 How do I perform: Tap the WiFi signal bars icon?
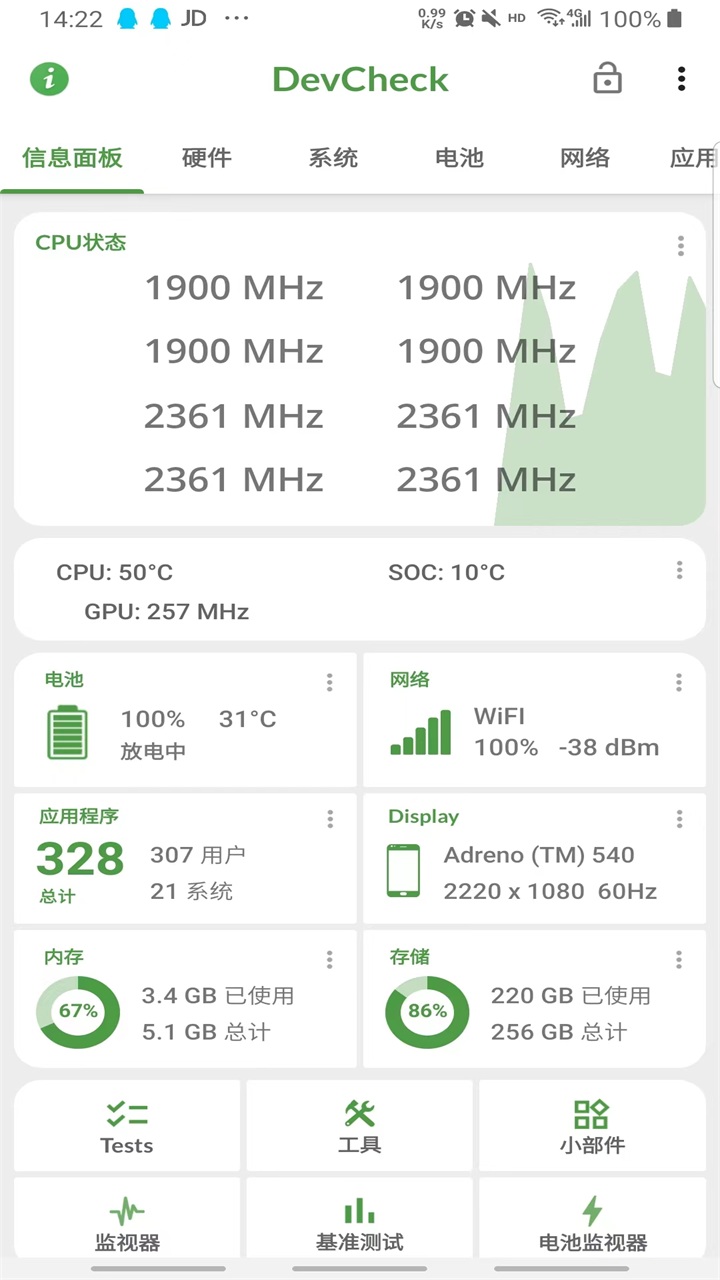(x=419, y=731)
